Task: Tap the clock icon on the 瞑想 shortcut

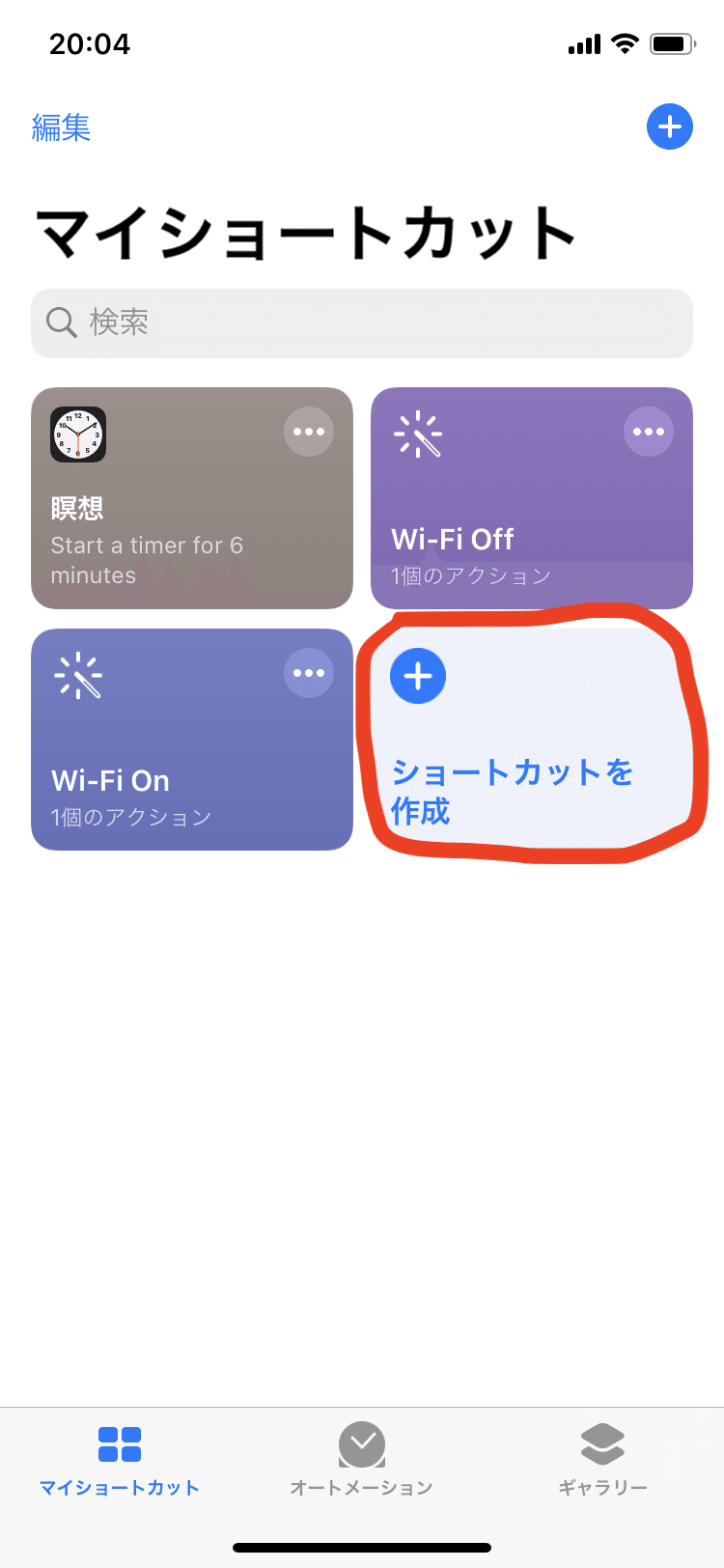Action: [79, 434]
